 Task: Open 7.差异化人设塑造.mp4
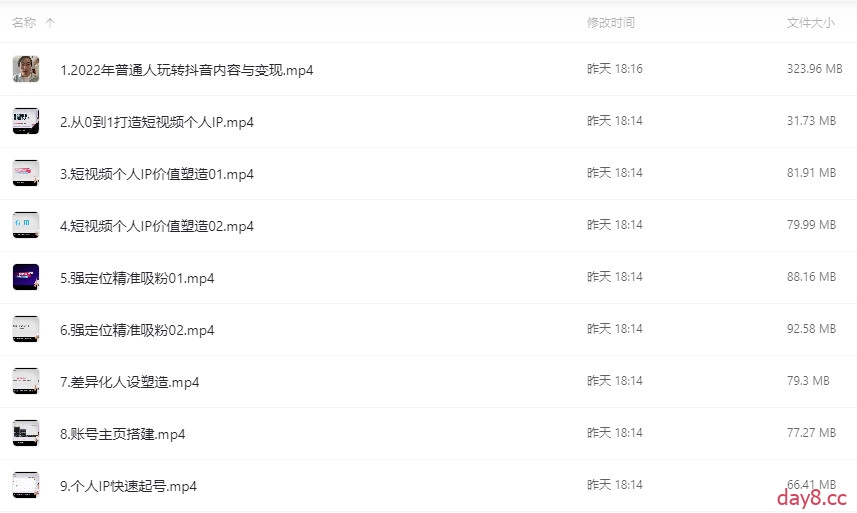pos(129,382)
